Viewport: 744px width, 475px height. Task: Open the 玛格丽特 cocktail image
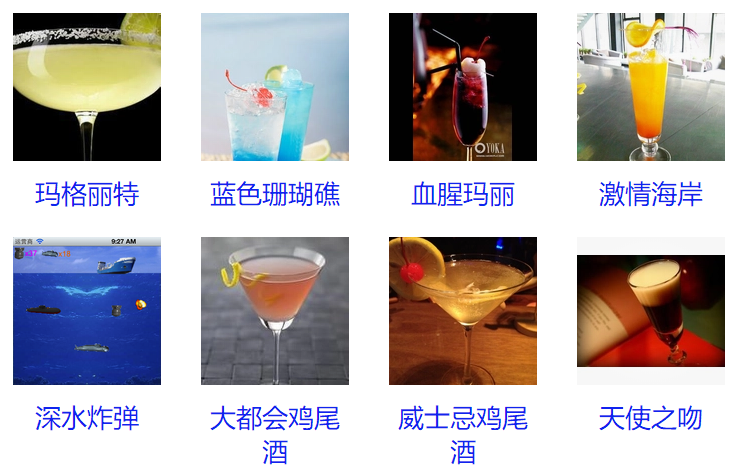click(87, 87)
